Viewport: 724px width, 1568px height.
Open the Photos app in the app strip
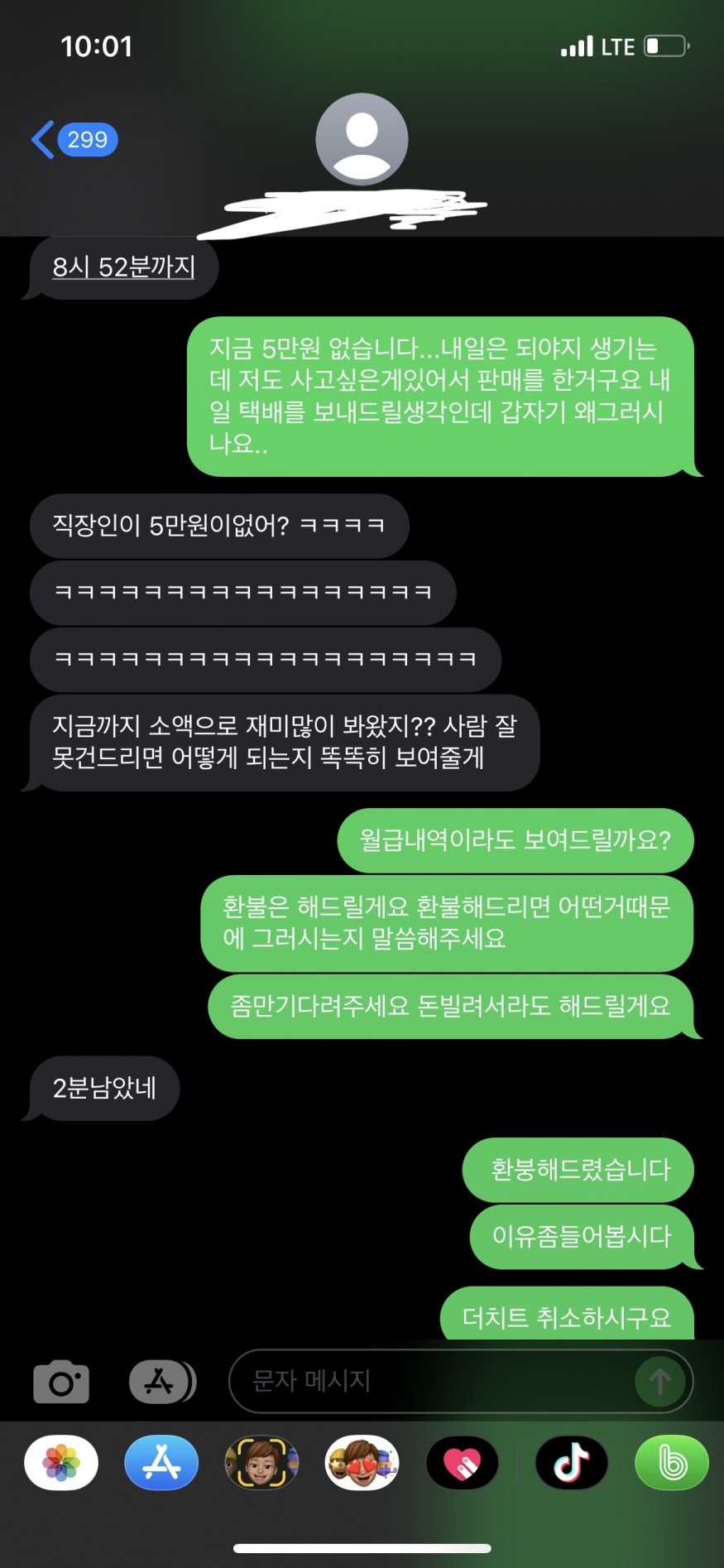(x=61, y=1463)
